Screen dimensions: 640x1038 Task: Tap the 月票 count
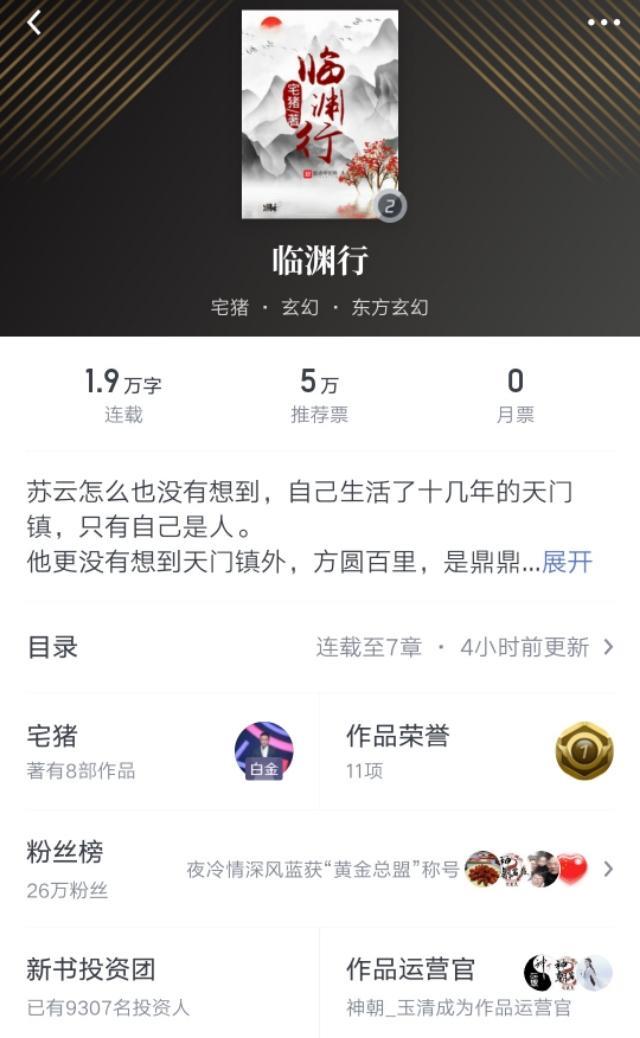tap(515, 395)
